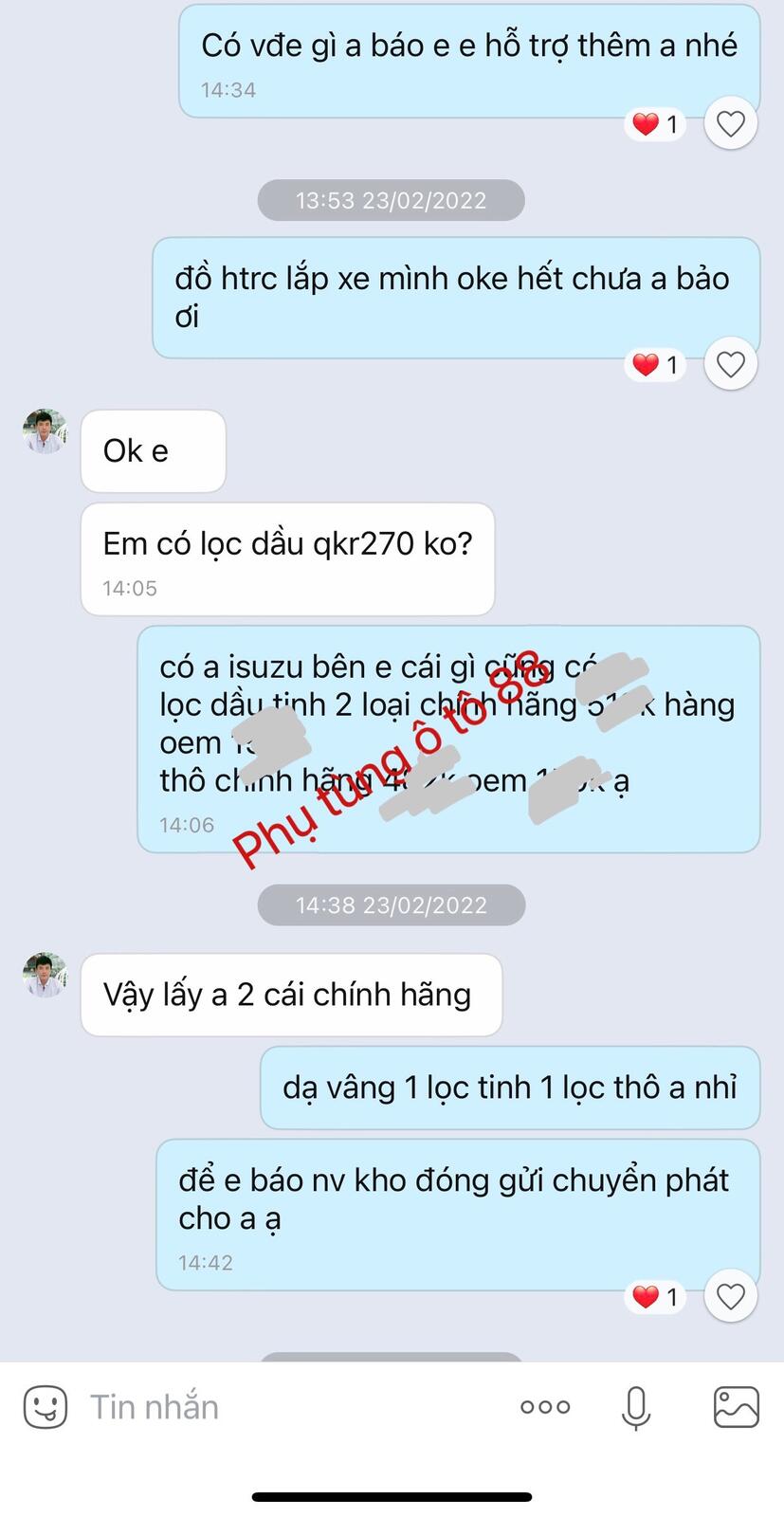This screenshot has height=1517, width=784.
Task: Open the photo gallery picker
Action: click(736, 1406)
